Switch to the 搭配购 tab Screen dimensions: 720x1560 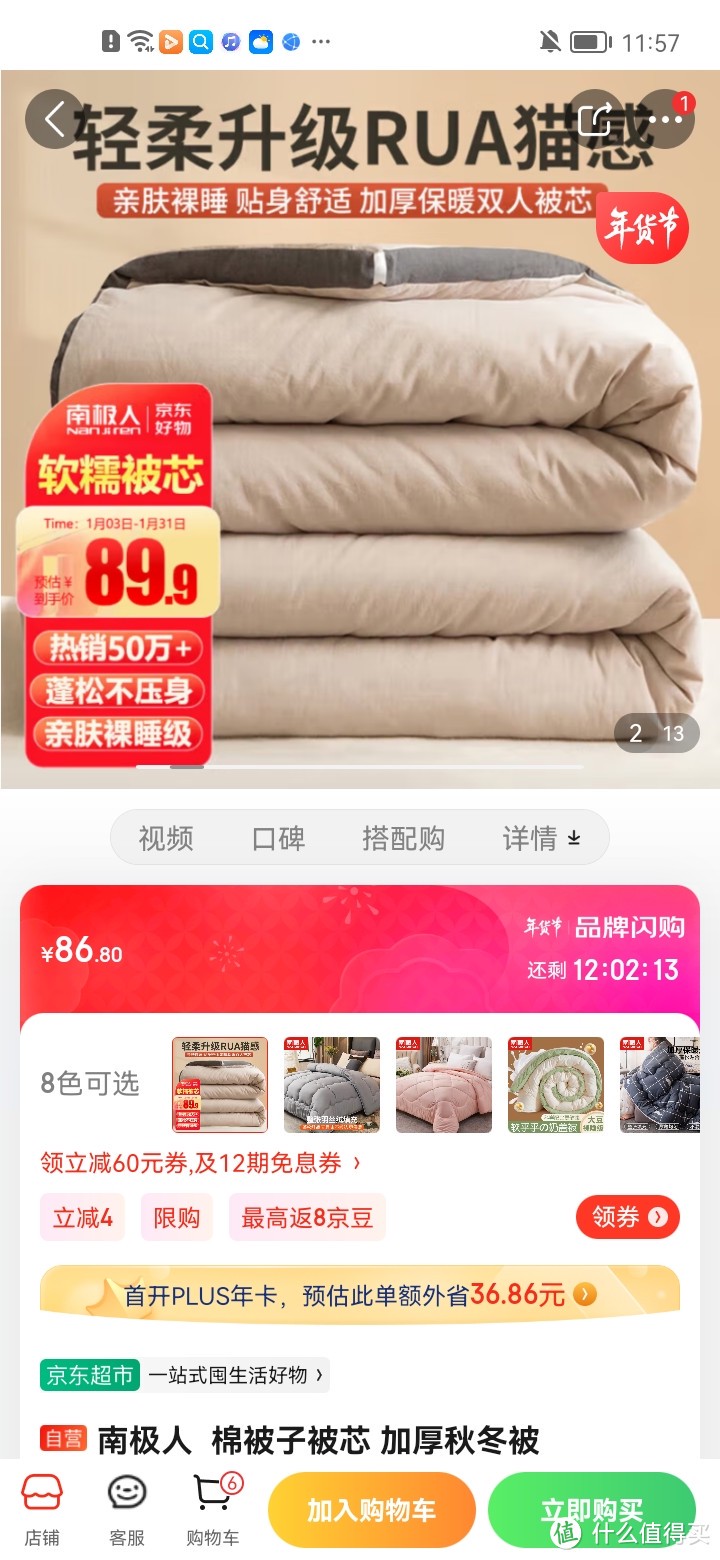pyautogui.click(x=403, y=838)
